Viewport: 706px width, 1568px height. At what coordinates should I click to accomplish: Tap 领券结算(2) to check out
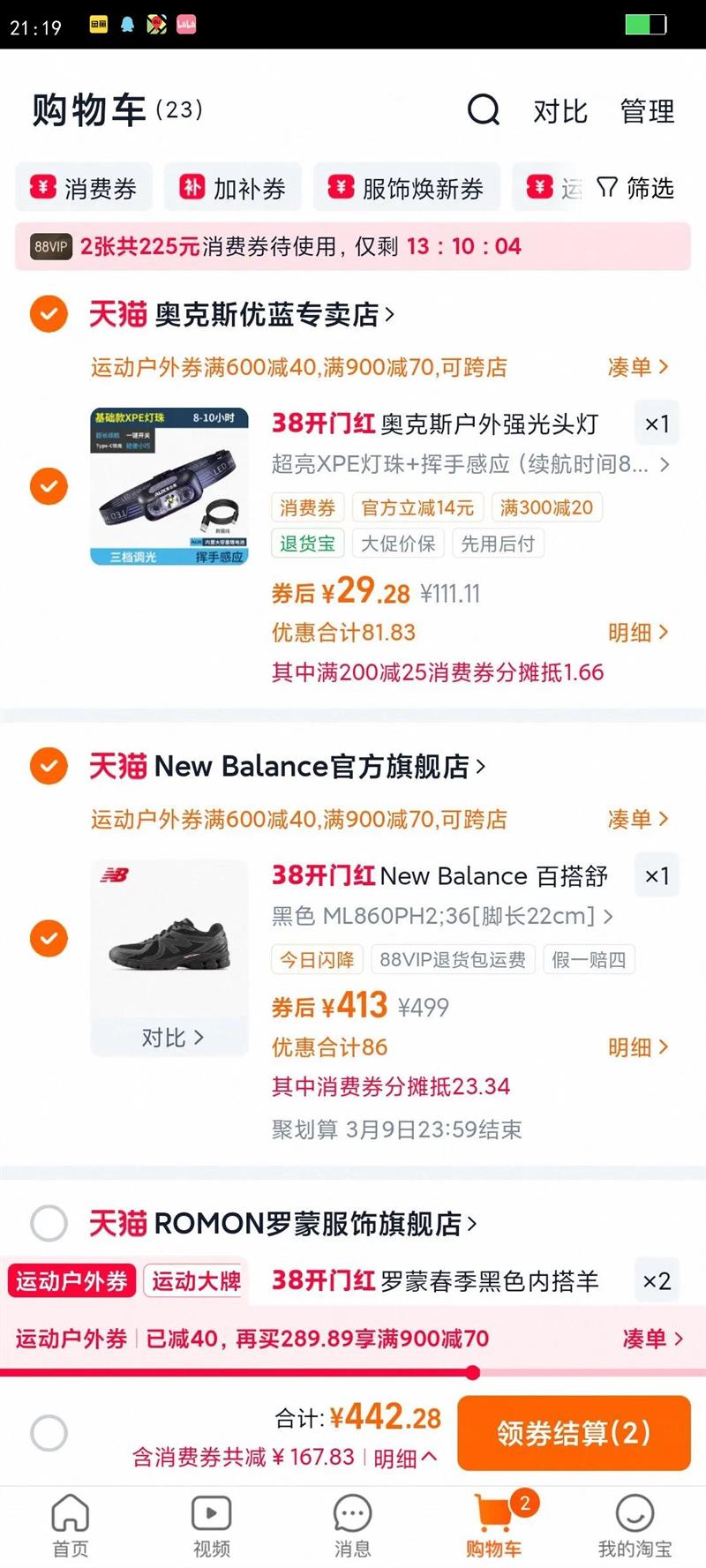pos(574,1433)
